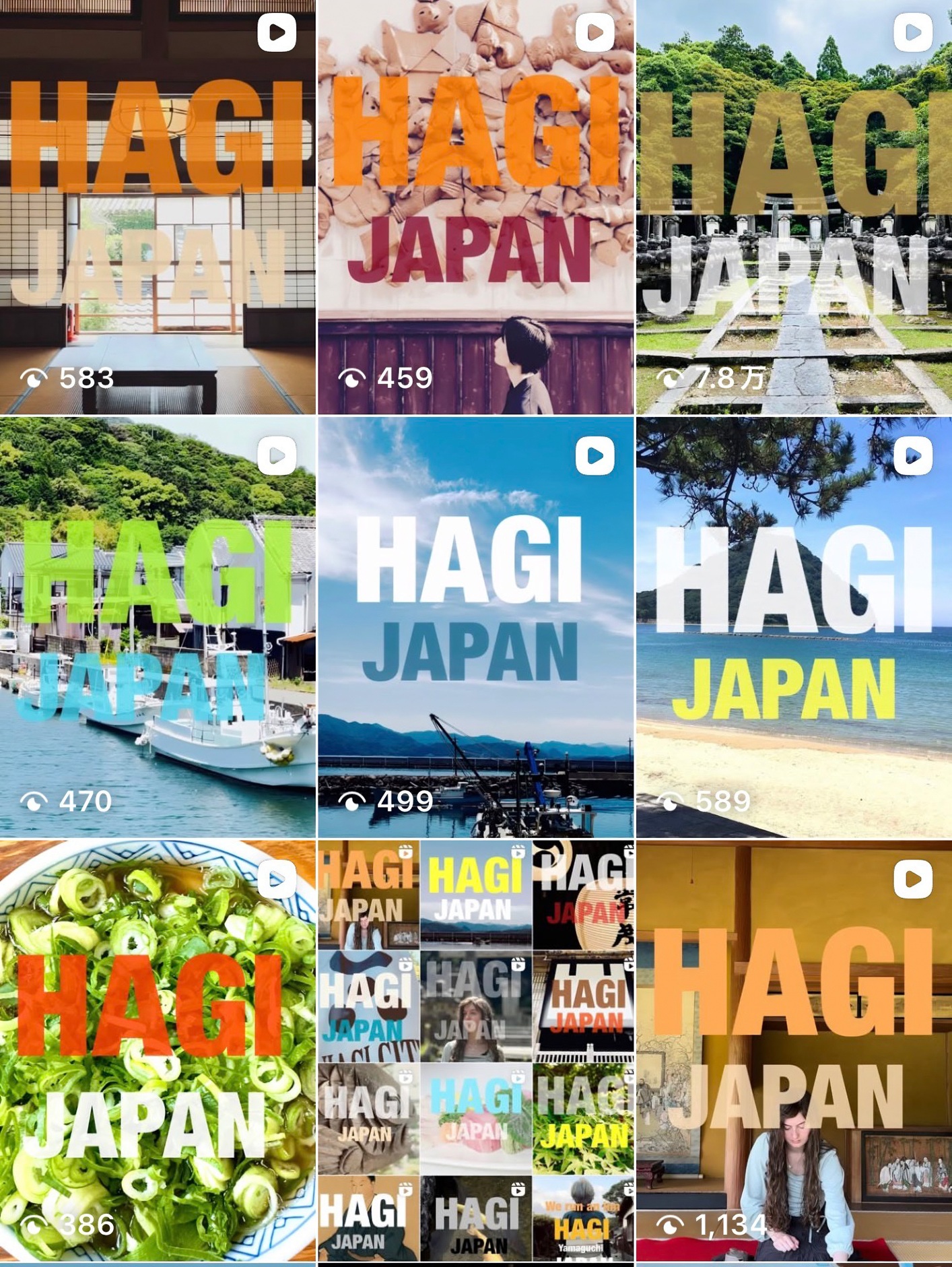View the fishing boats reel with 470 views
This screenshot has width=952, height=1267.
[x=157, y=626]
